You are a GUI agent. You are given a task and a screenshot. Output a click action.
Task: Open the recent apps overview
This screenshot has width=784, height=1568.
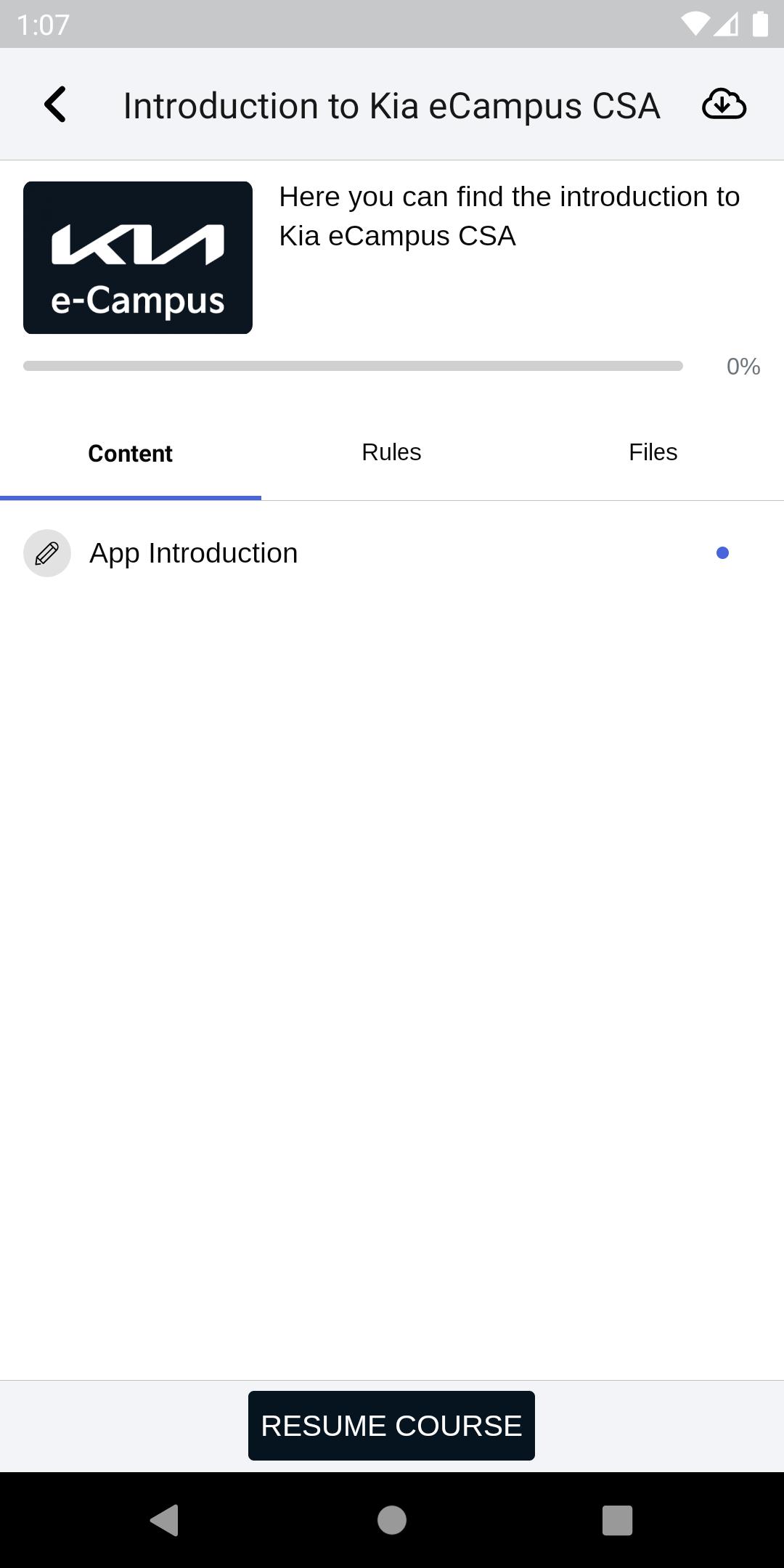point(617,1520)
